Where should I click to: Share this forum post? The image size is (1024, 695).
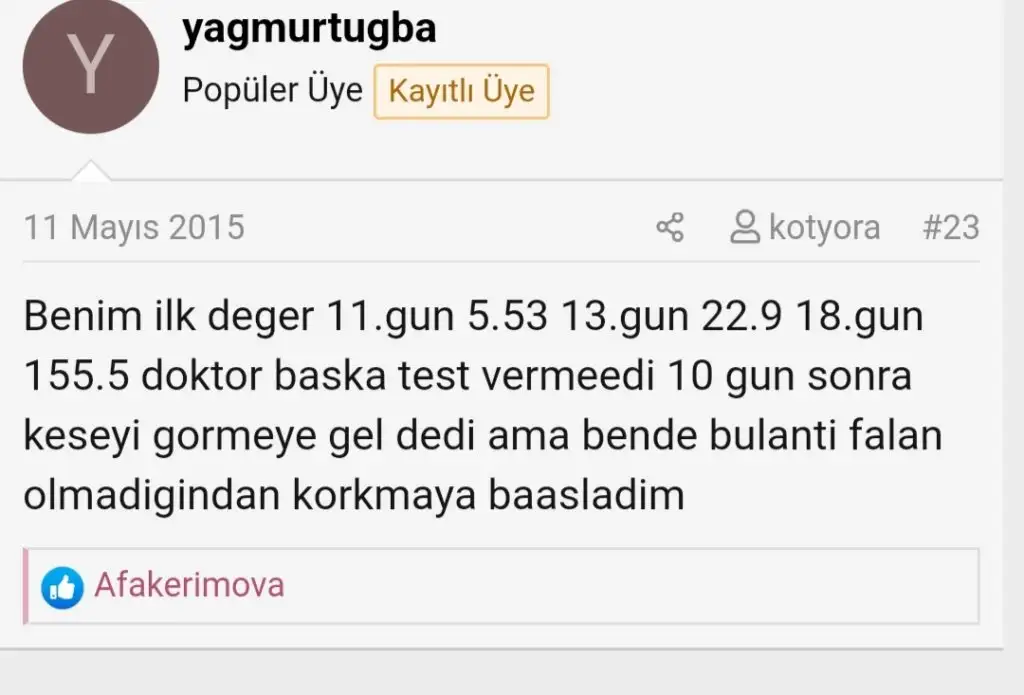[669, 228]
